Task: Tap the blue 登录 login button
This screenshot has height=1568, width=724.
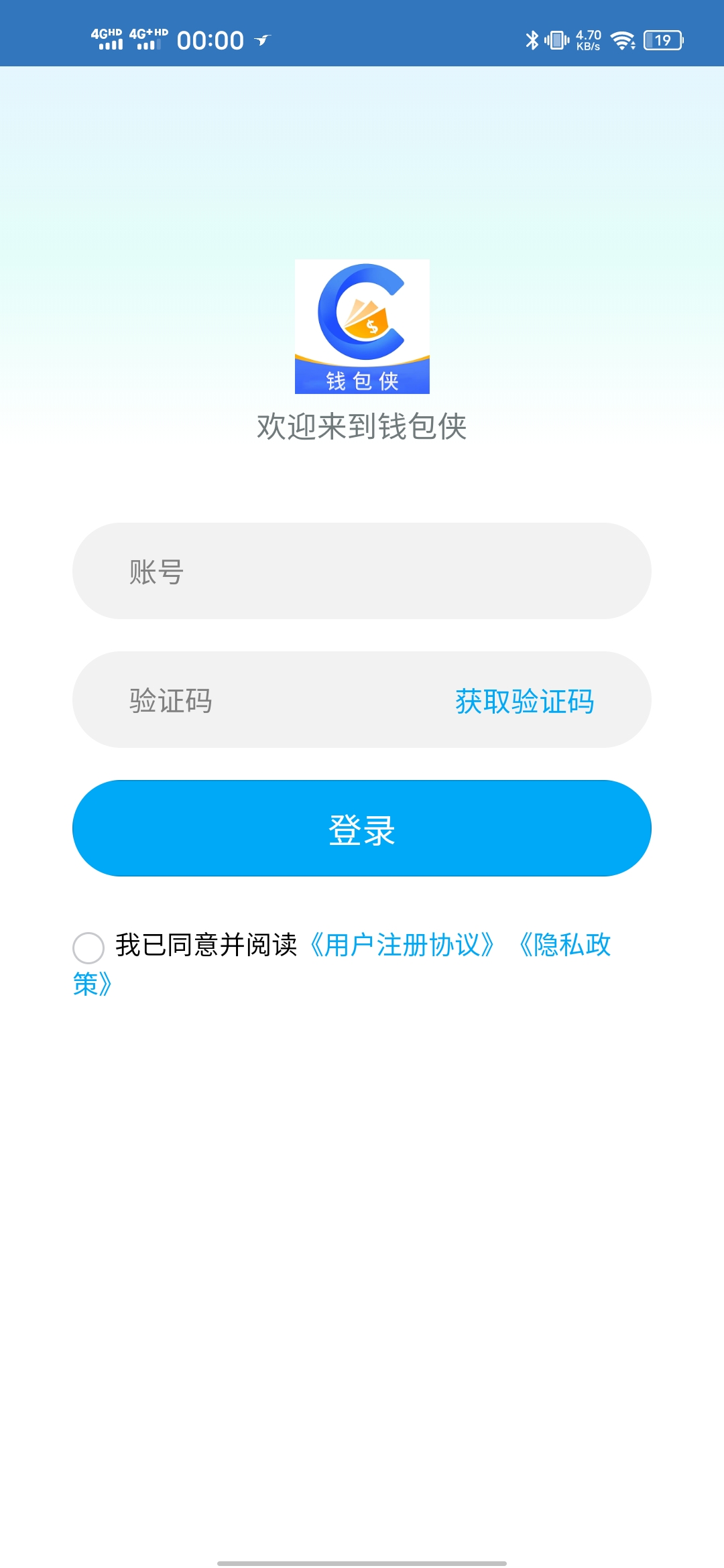Action: point(362,828)
